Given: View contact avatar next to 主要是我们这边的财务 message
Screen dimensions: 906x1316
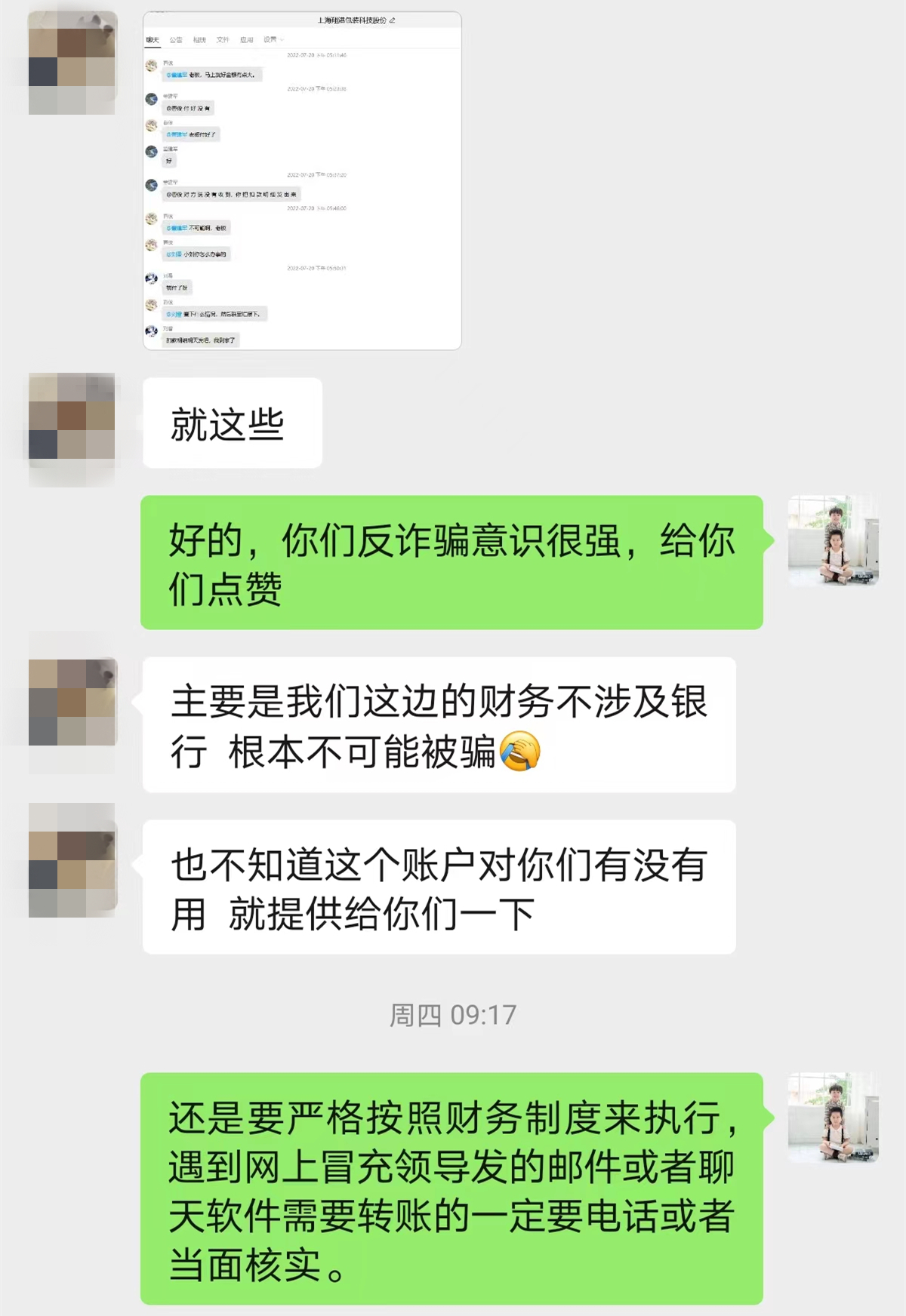Looking at the screenshot, I should pyautogui.click(x=72, y=702).
